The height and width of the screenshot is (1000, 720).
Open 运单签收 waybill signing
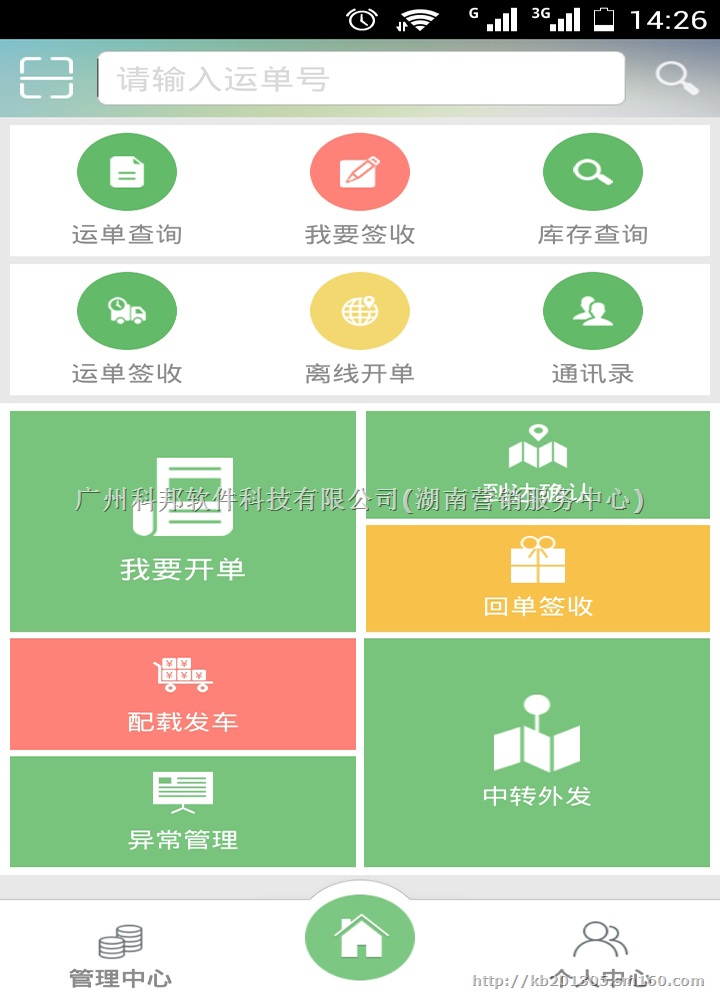127,330
